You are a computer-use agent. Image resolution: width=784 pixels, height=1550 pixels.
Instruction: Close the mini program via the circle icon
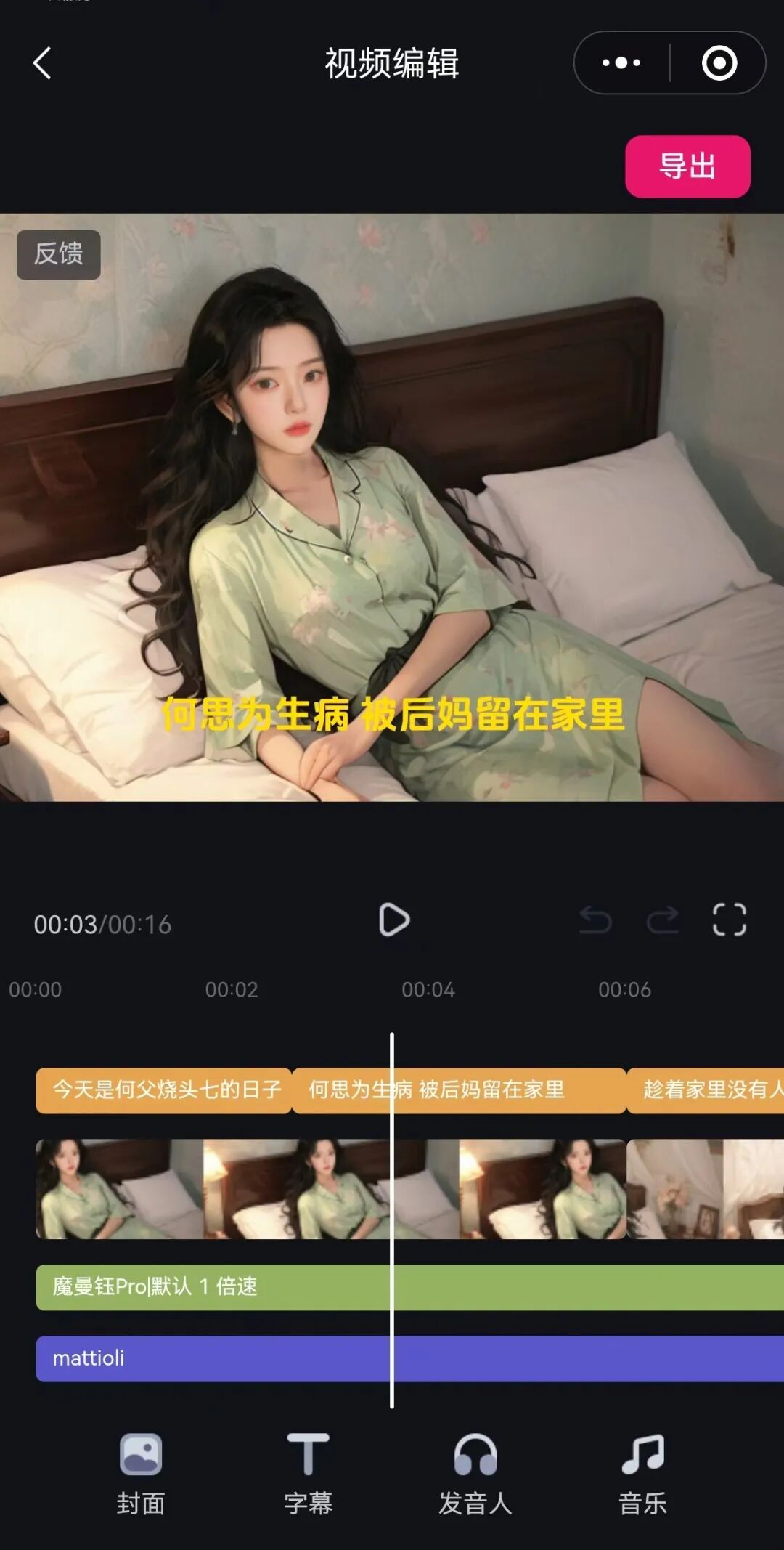tap(719, 63)
